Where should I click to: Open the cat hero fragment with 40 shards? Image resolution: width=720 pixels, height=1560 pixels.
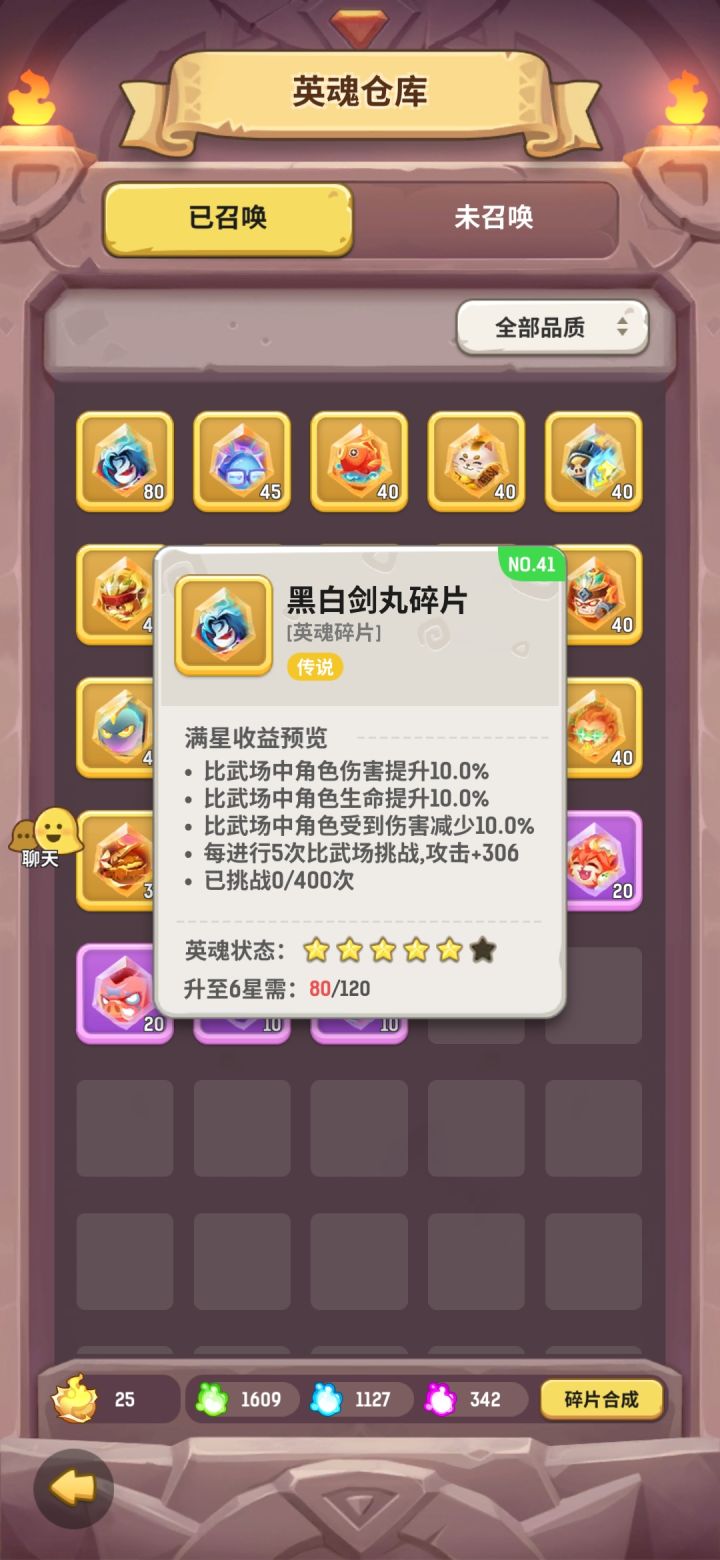coord(476,462)
